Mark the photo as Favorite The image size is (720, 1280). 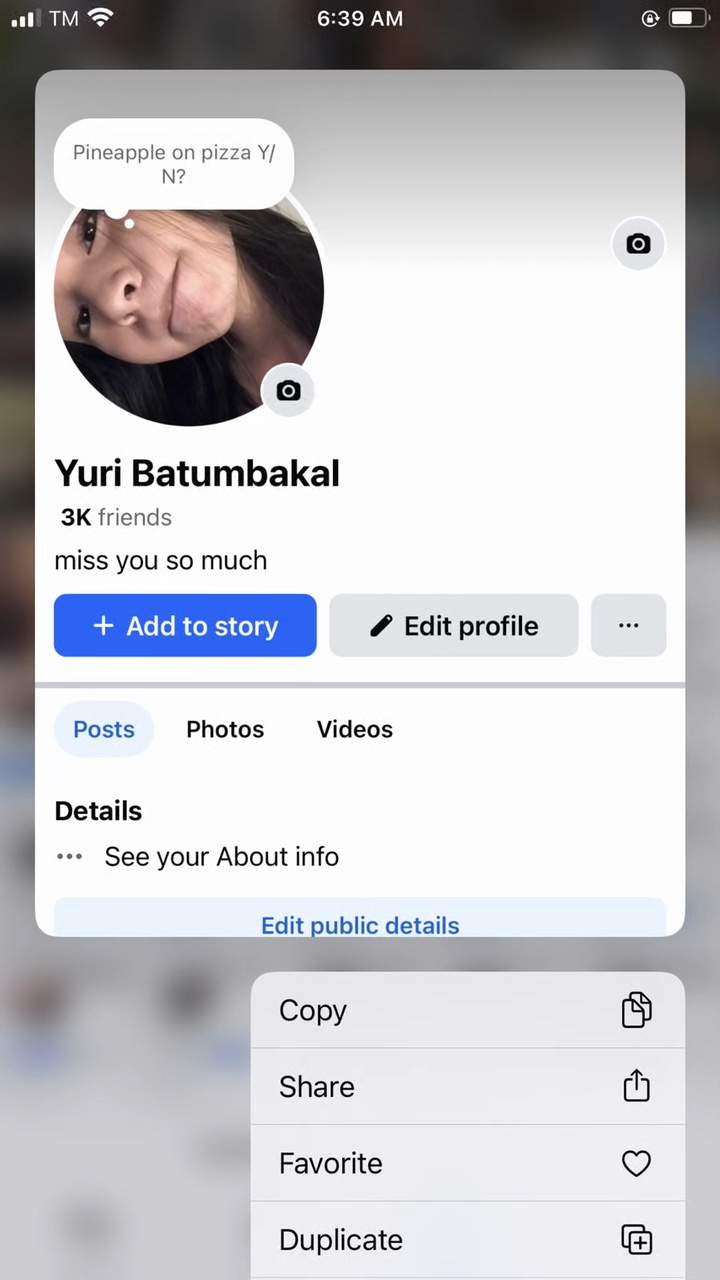pos(466,1163)
